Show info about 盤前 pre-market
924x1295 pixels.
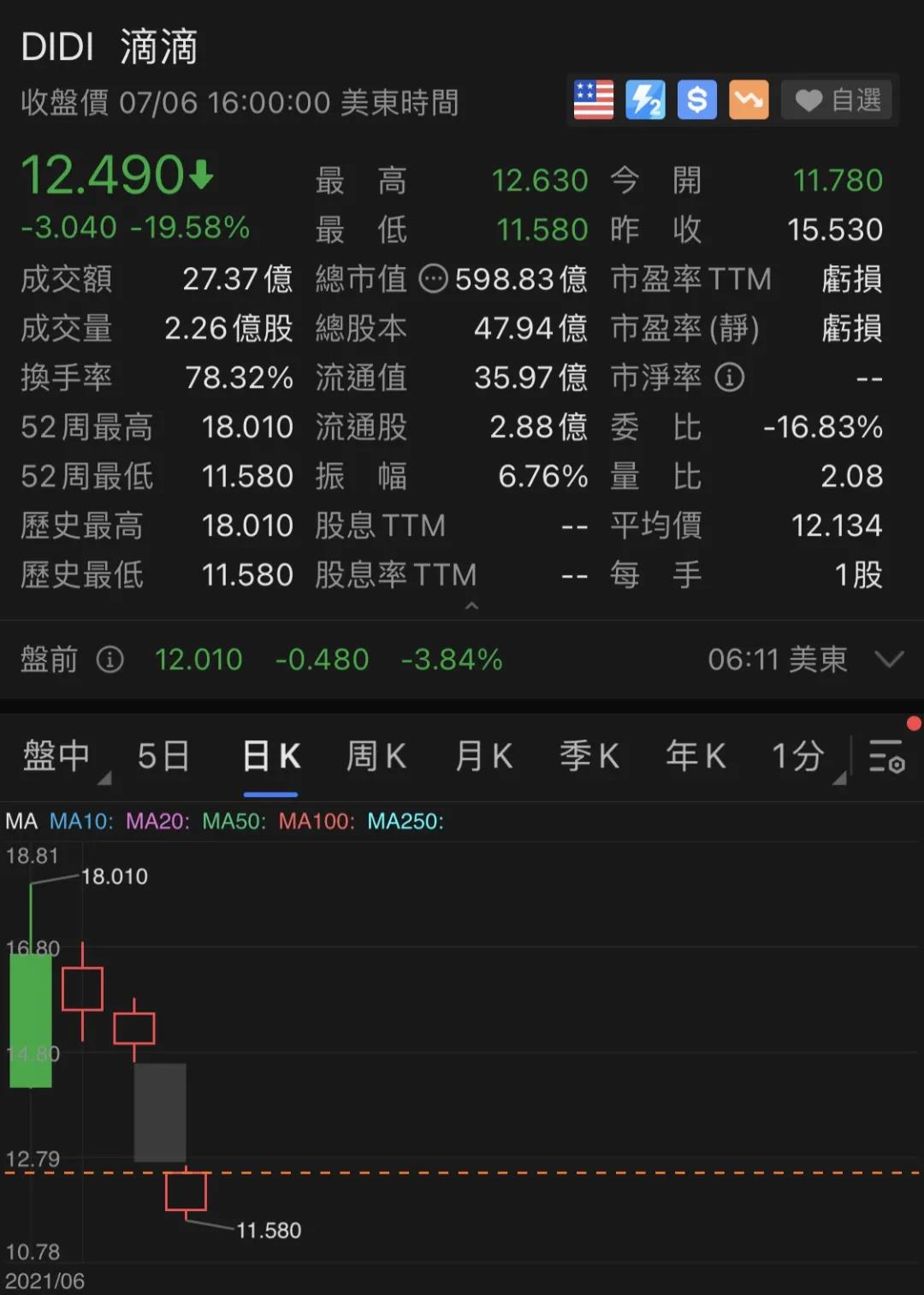coord(110,660)
